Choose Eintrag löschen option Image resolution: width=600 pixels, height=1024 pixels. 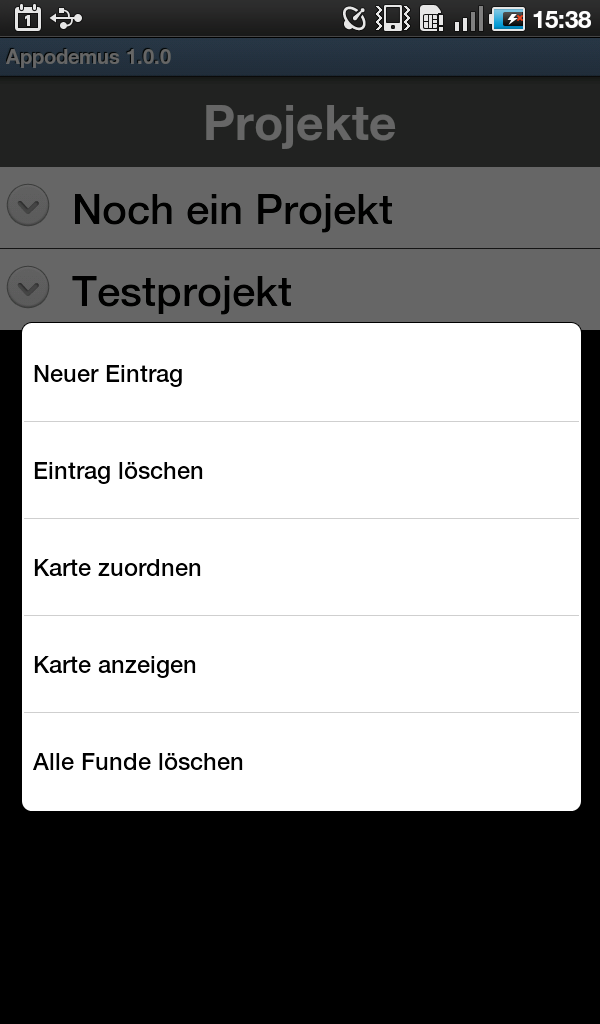coord(301,470)
